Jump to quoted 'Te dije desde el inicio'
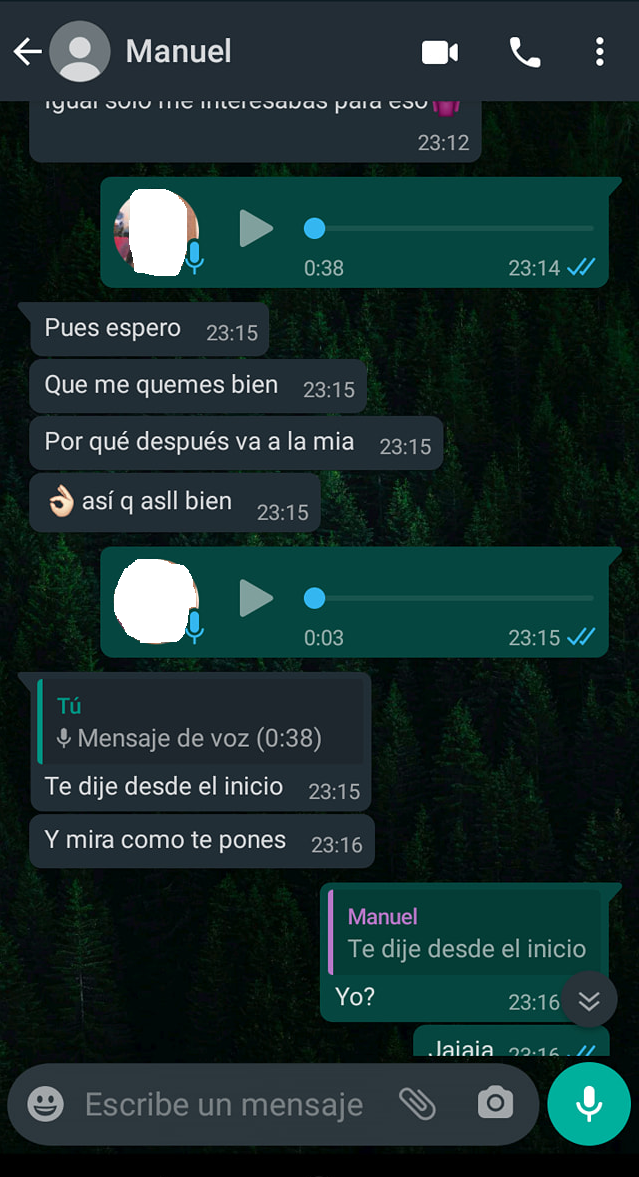 pos(466,933)
